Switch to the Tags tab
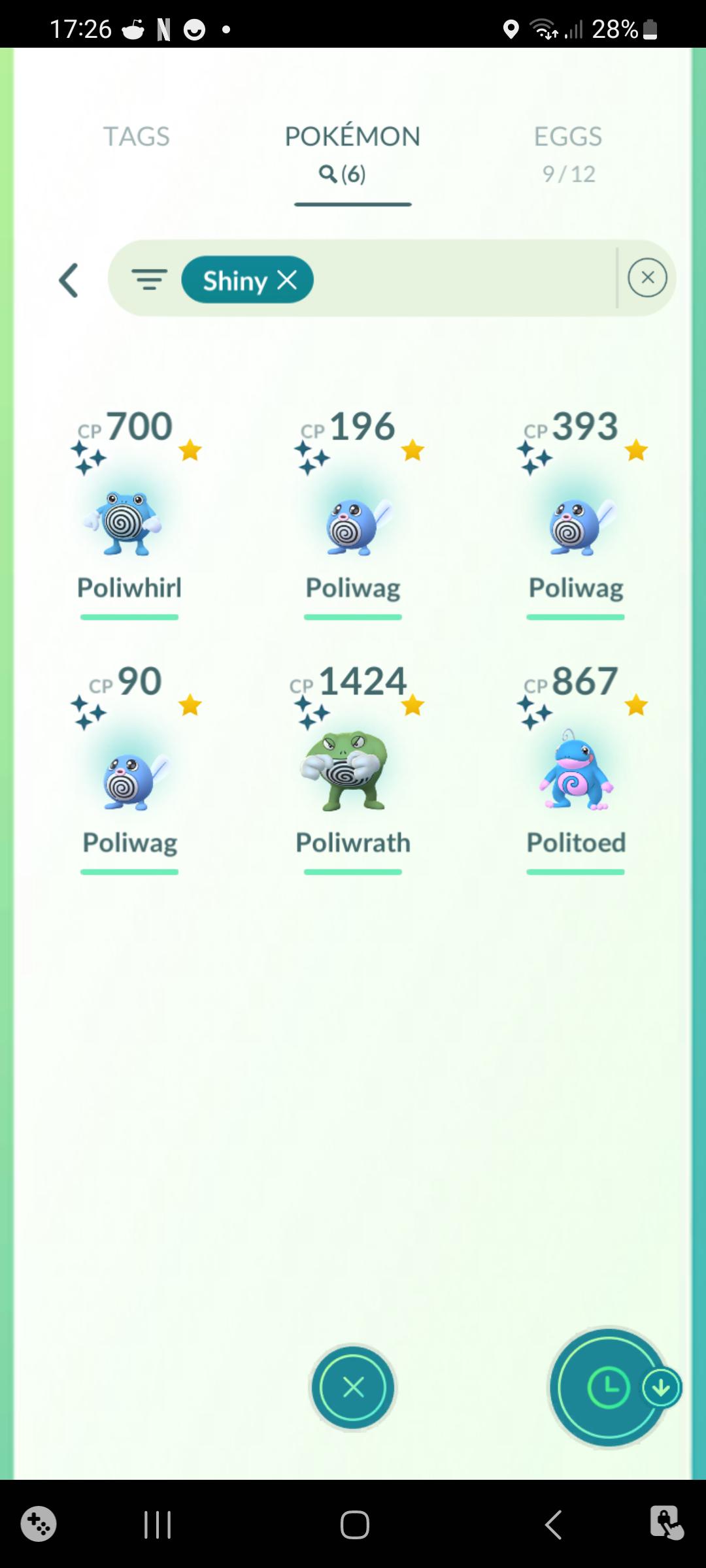The width and height of the screenshot is (706, 1568). point(136,137)
